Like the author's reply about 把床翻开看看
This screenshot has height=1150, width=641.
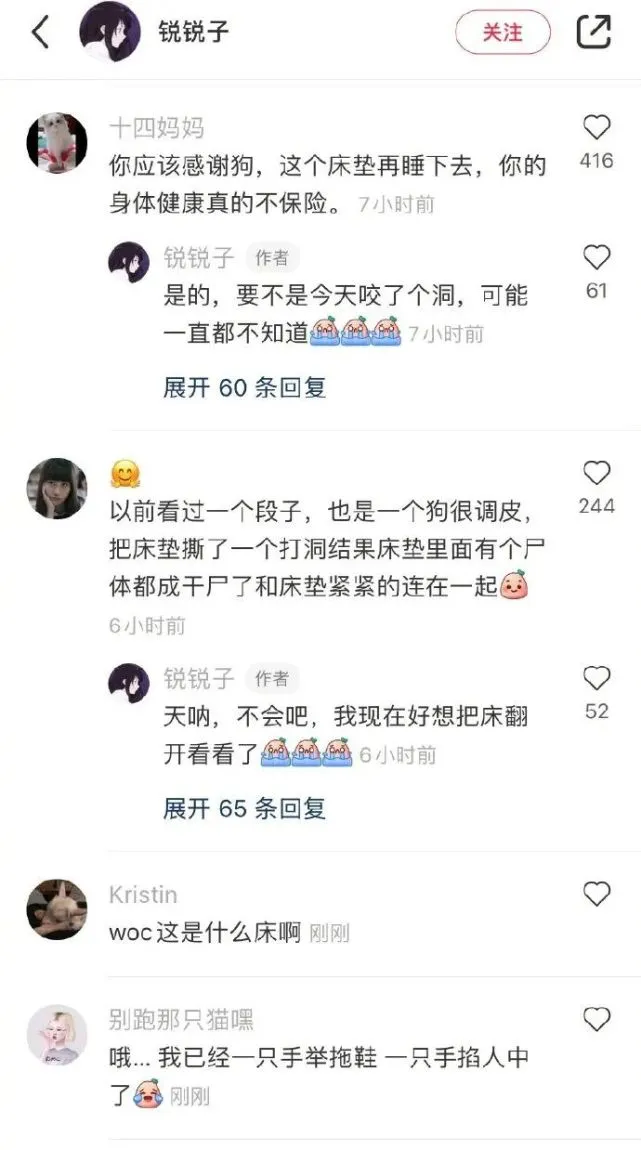pyautogui.click(x=597, y=679)
